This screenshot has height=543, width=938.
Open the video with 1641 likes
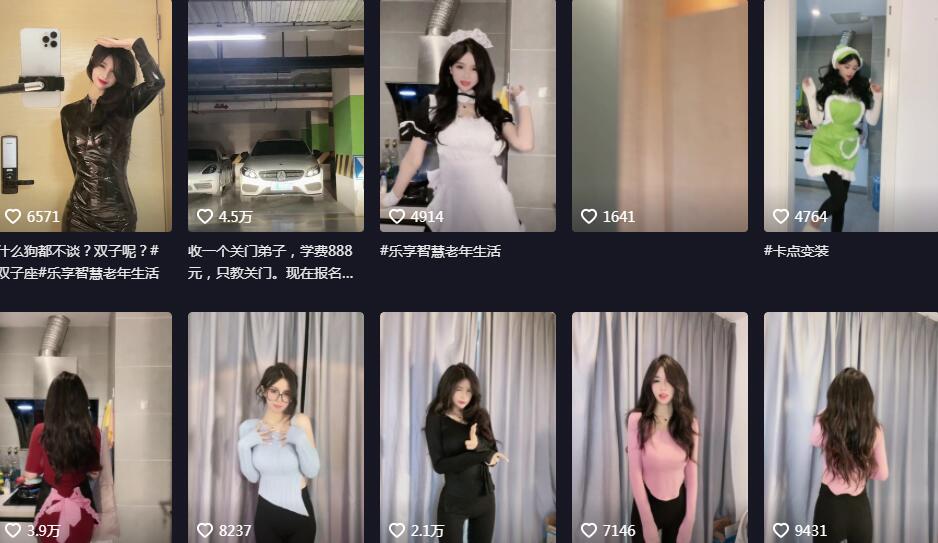[659, 115]
